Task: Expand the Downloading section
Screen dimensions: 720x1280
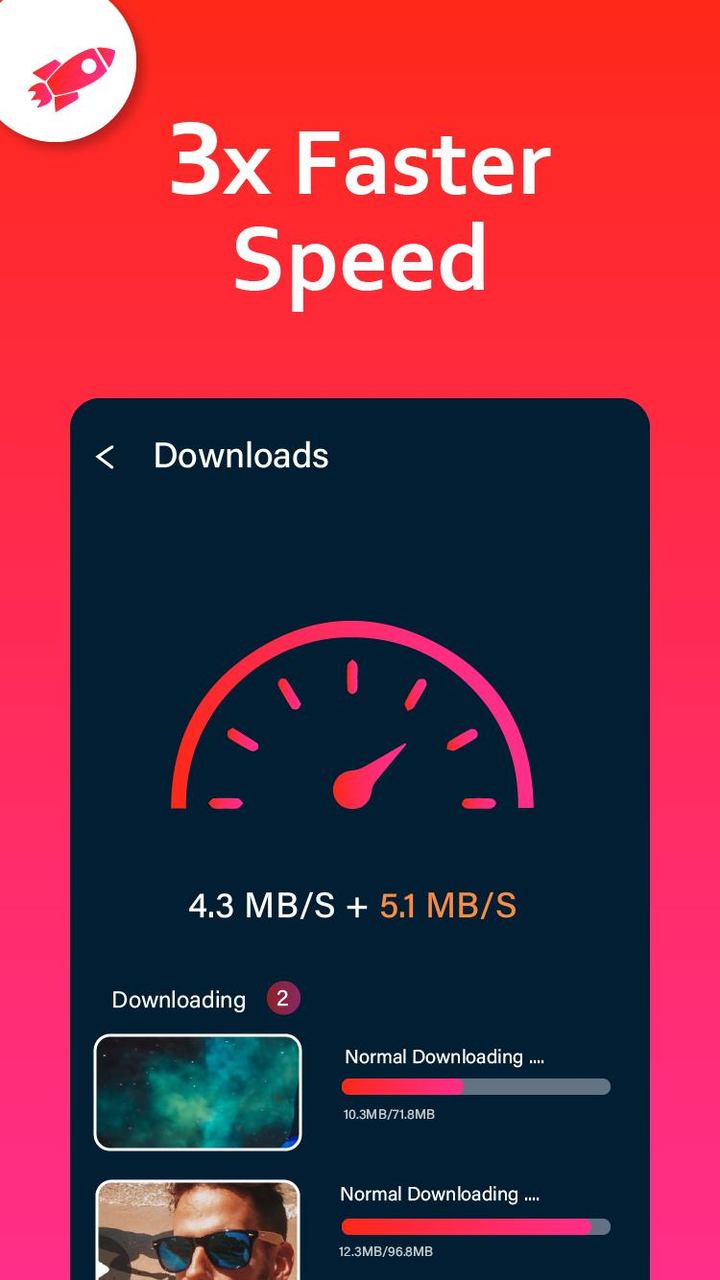Action: 180,999
